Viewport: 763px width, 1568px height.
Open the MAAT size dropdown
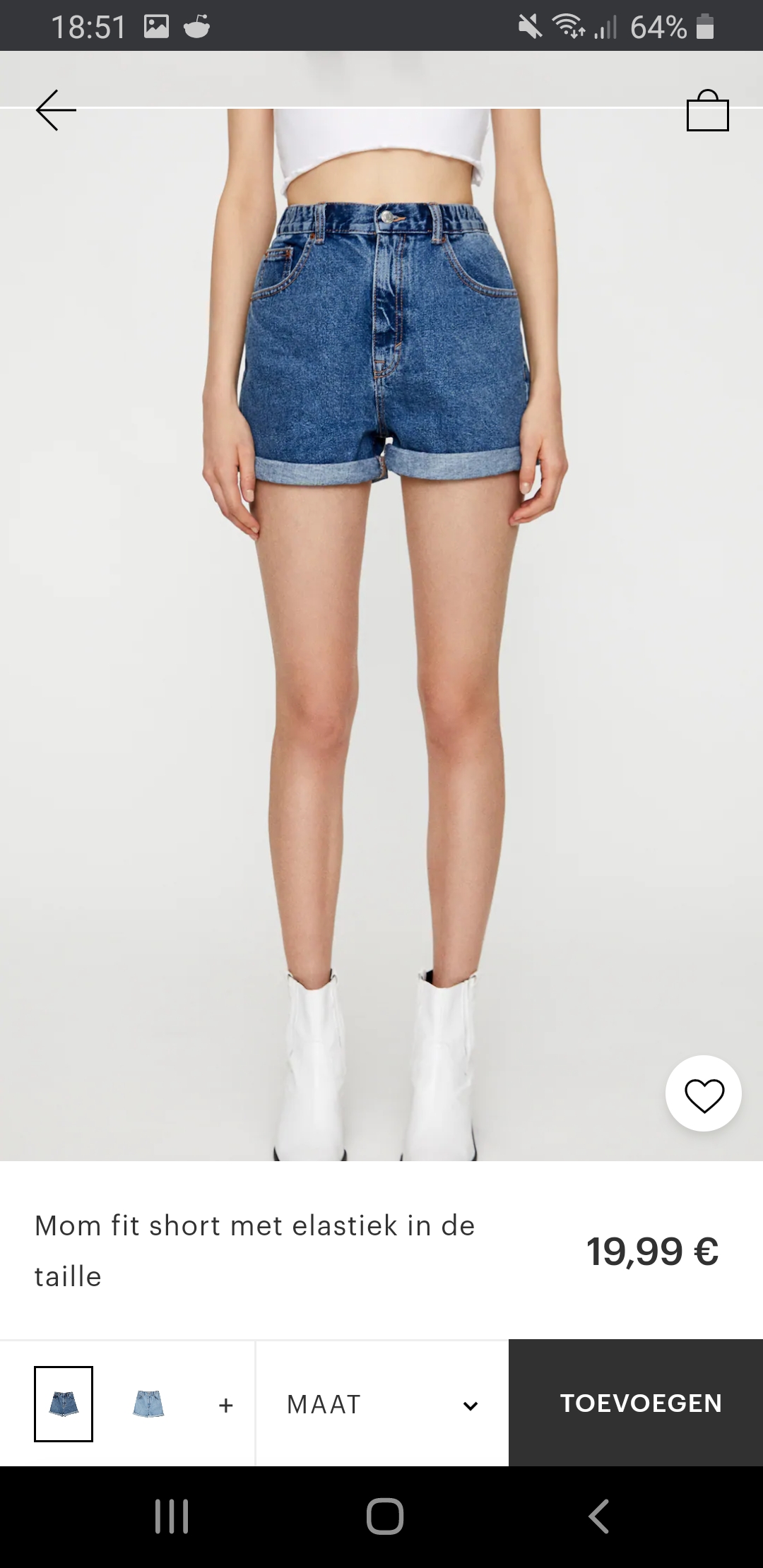(x=382, y=1404)
